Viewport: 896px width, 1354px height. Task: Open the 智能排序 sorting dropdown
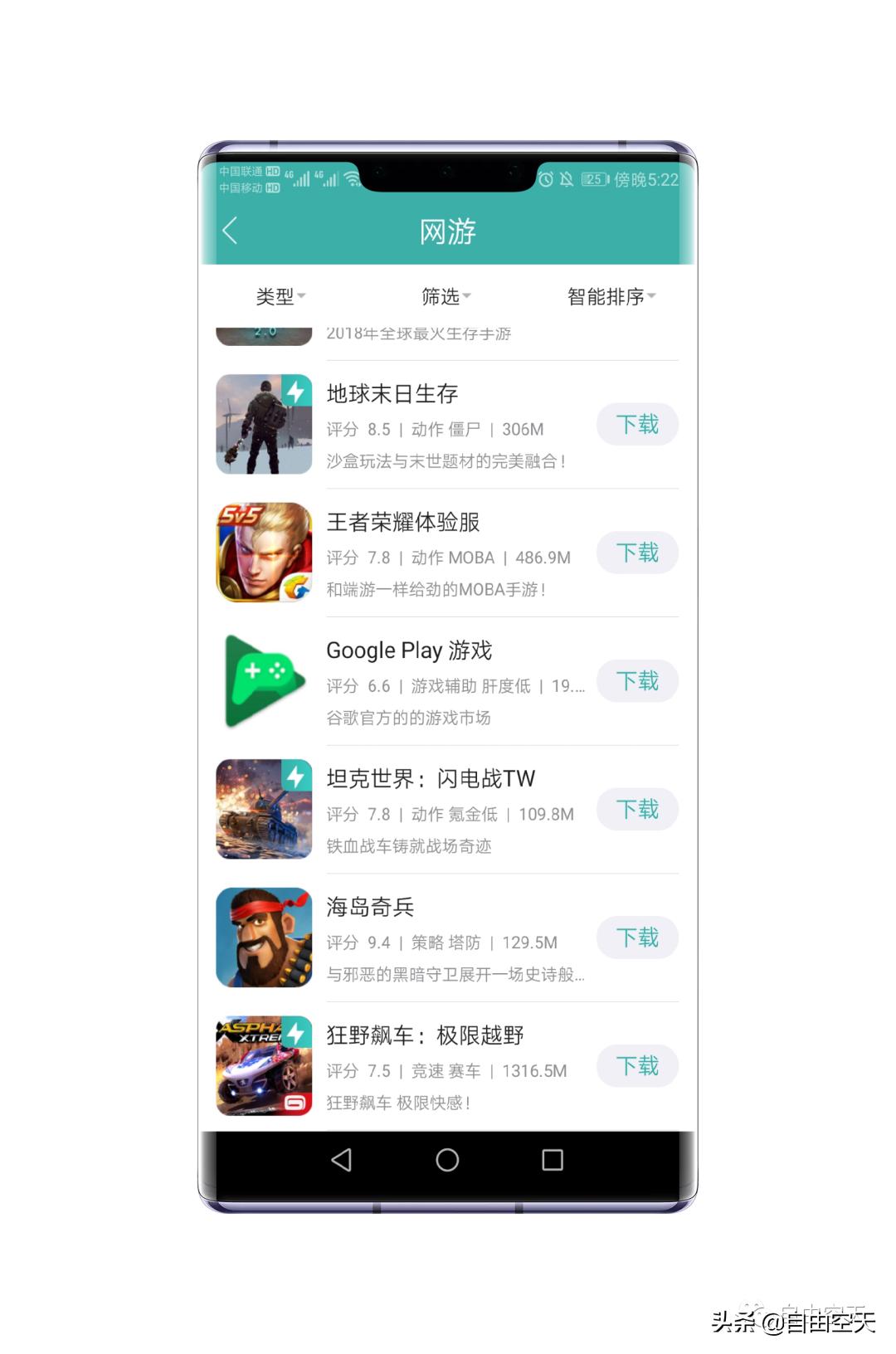(x=611, y=296)
